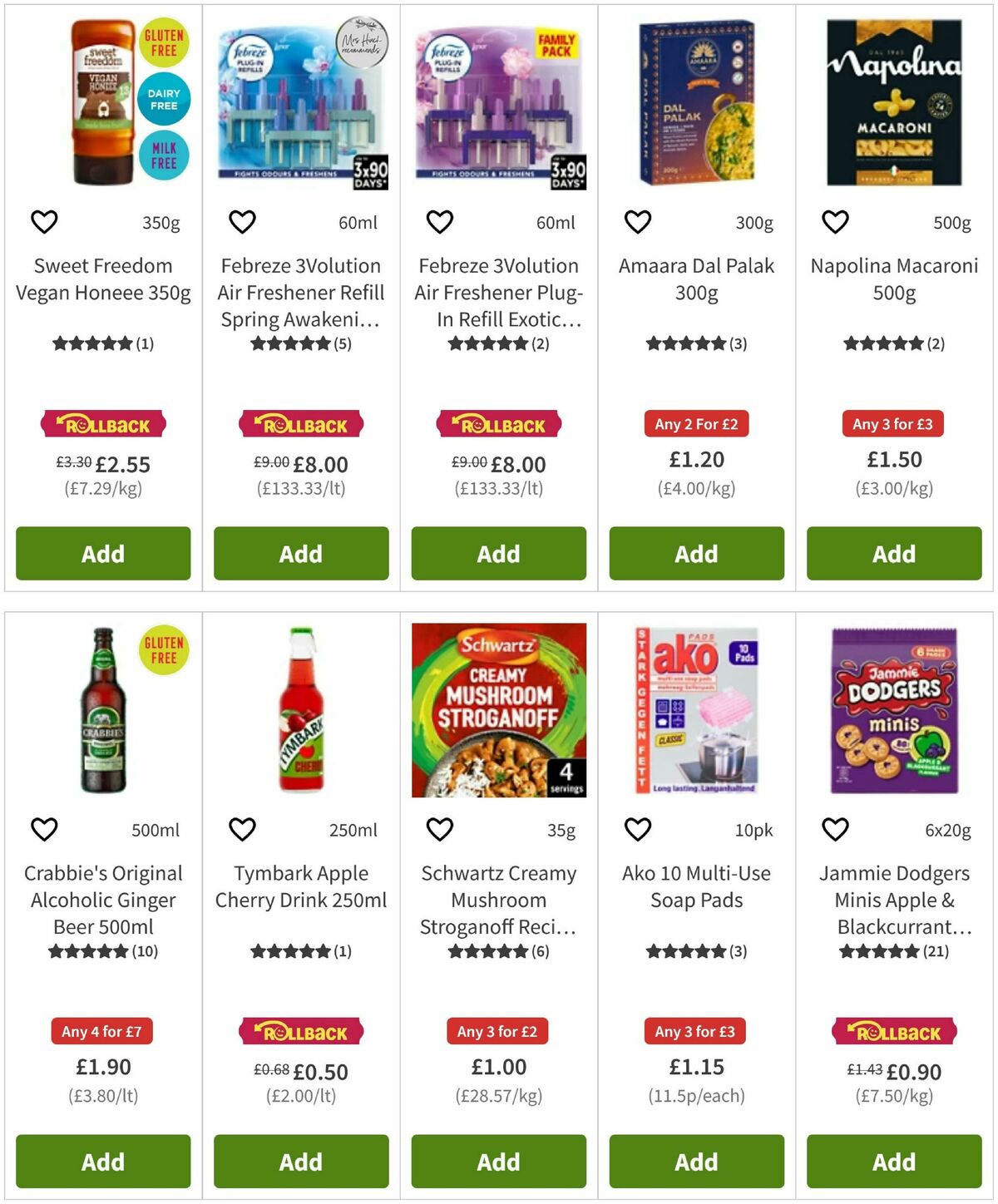Add Napolina Macaroni to the basket
998x1204 pixels.
(893, 554)
